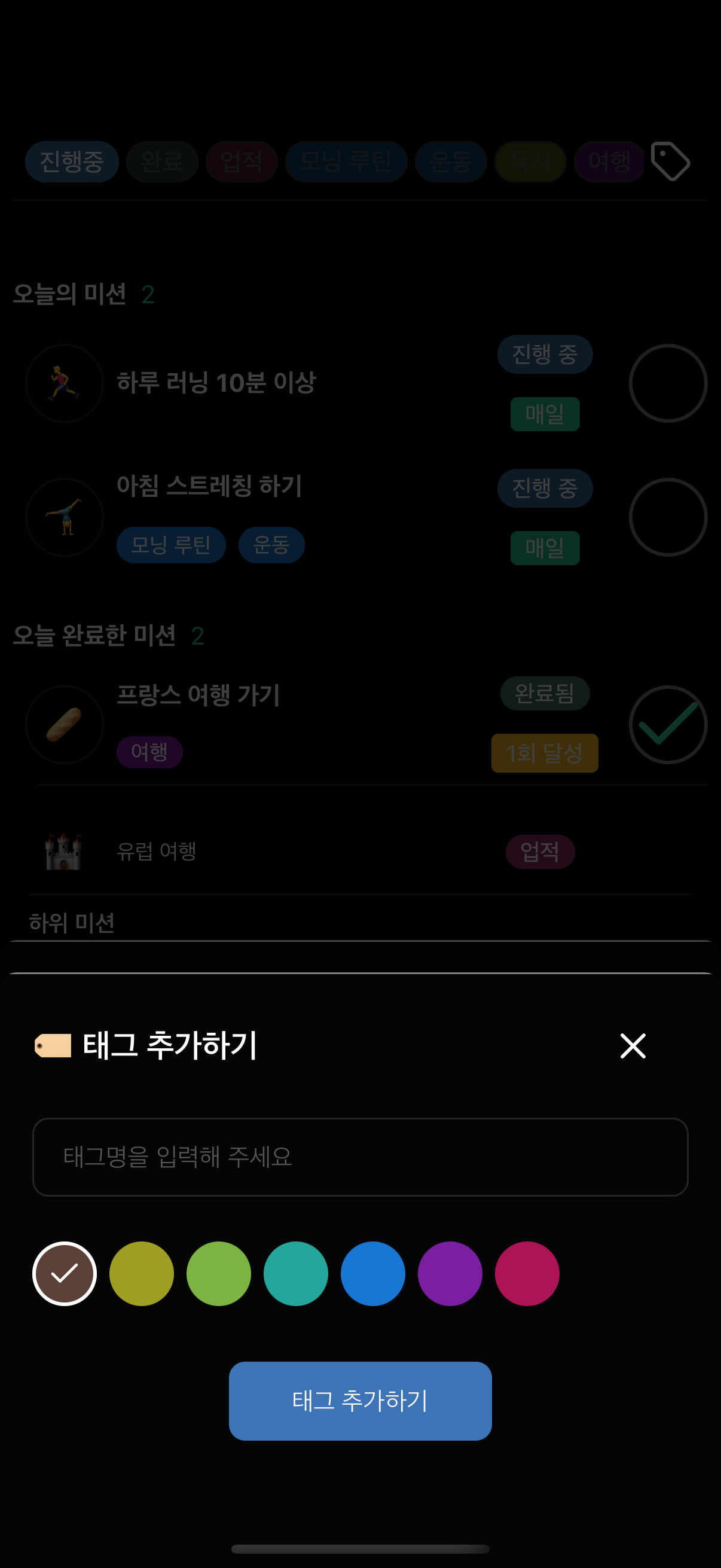Toggle the 진행중 filter chip
The width and height of the screenshot is (721, 1568).
click(71, 161)
